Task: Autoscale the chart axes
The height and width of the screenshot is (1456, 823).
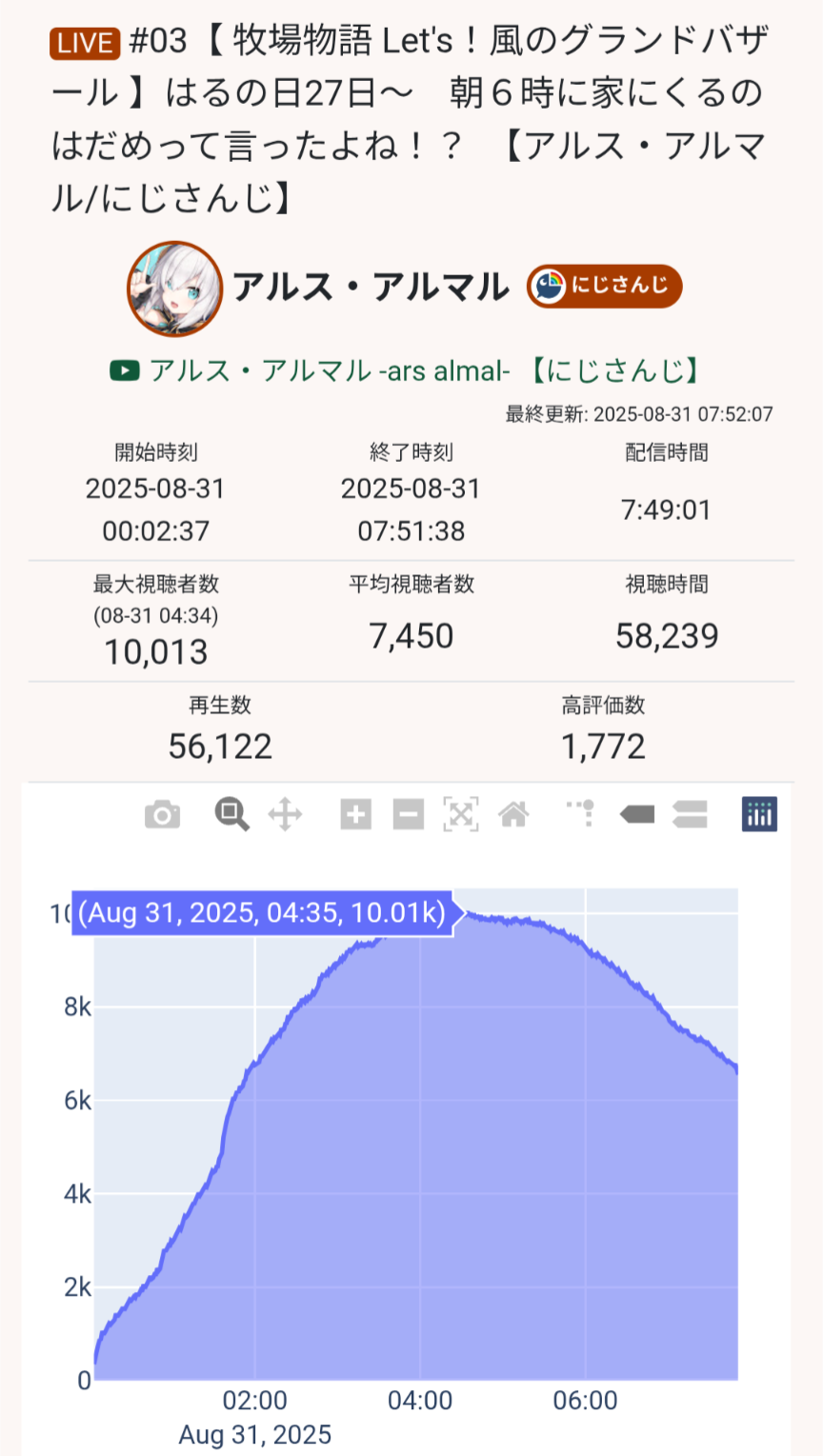Action: (461, 815)
